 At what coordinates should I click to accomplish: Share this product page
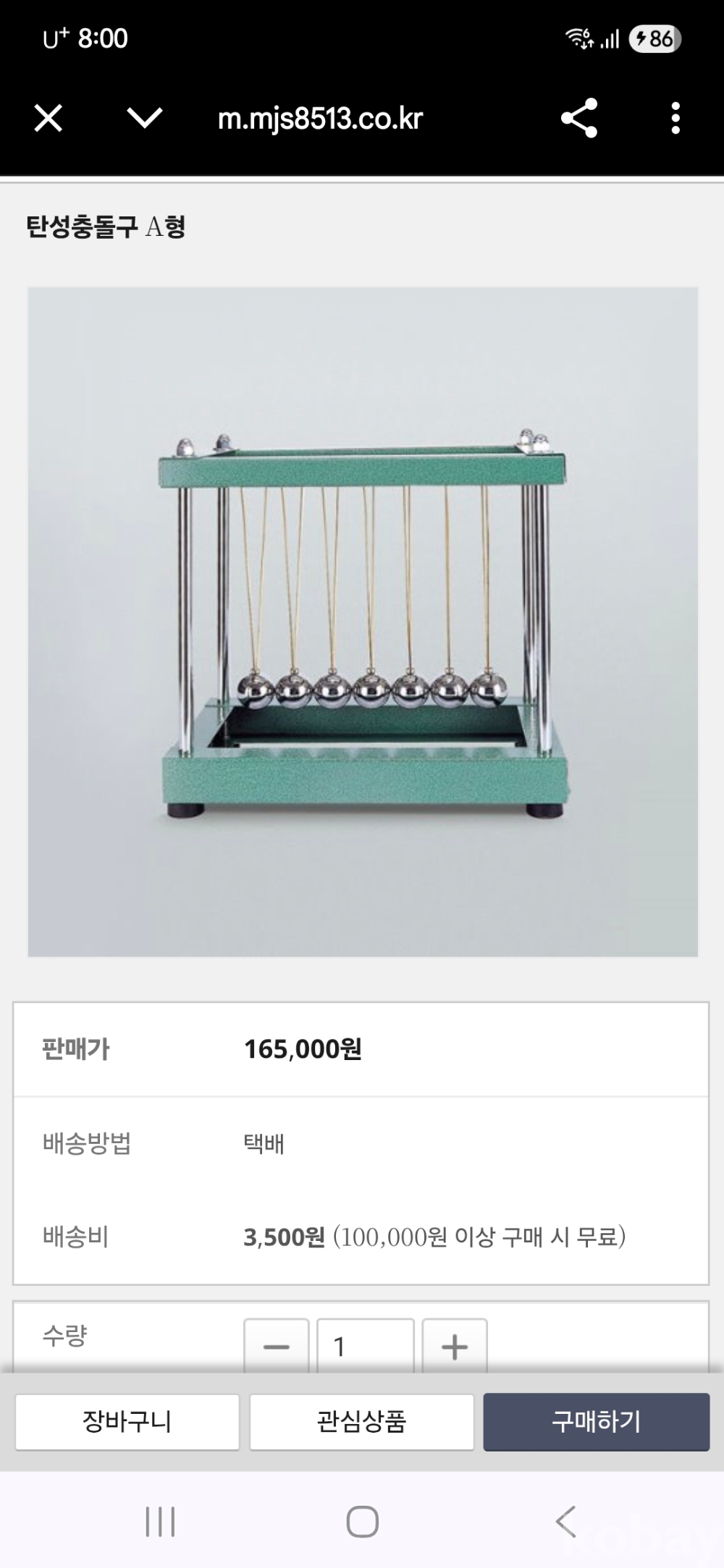(579, 118)
